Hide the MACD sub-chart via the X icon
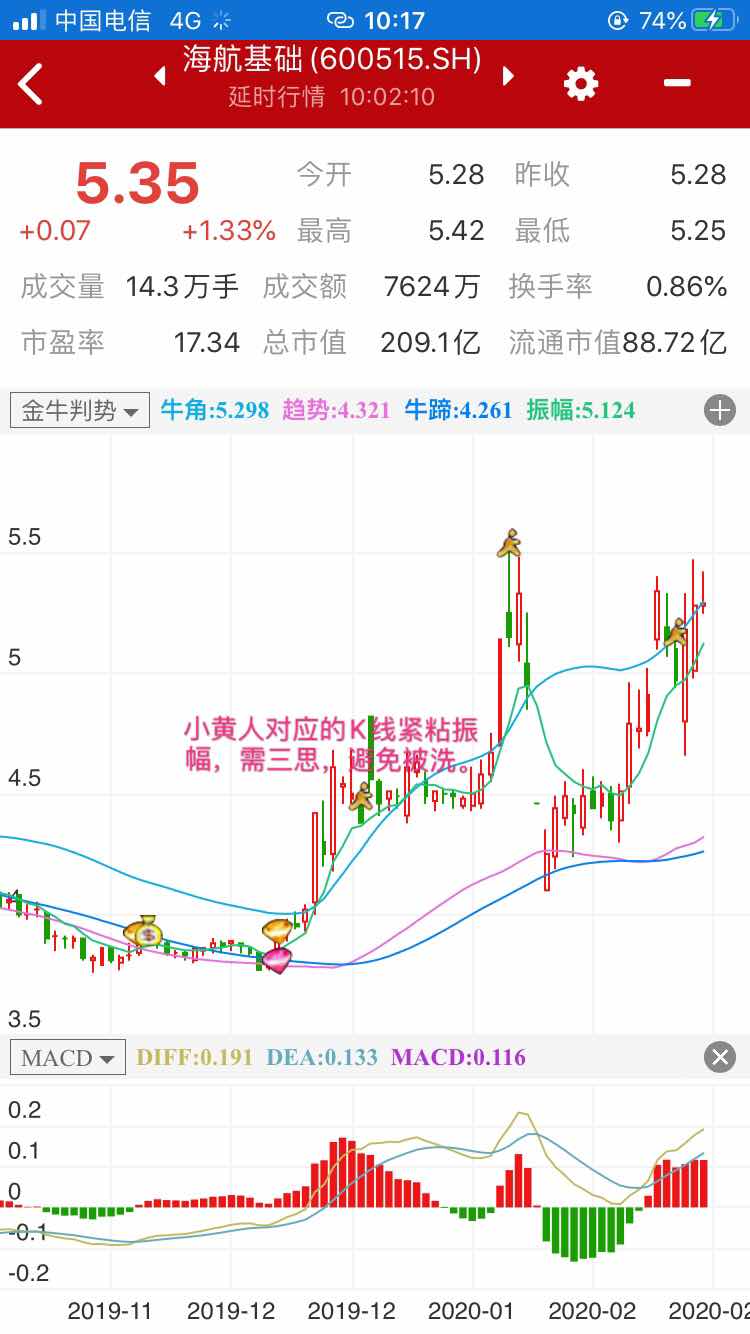 click(718, 1057)
